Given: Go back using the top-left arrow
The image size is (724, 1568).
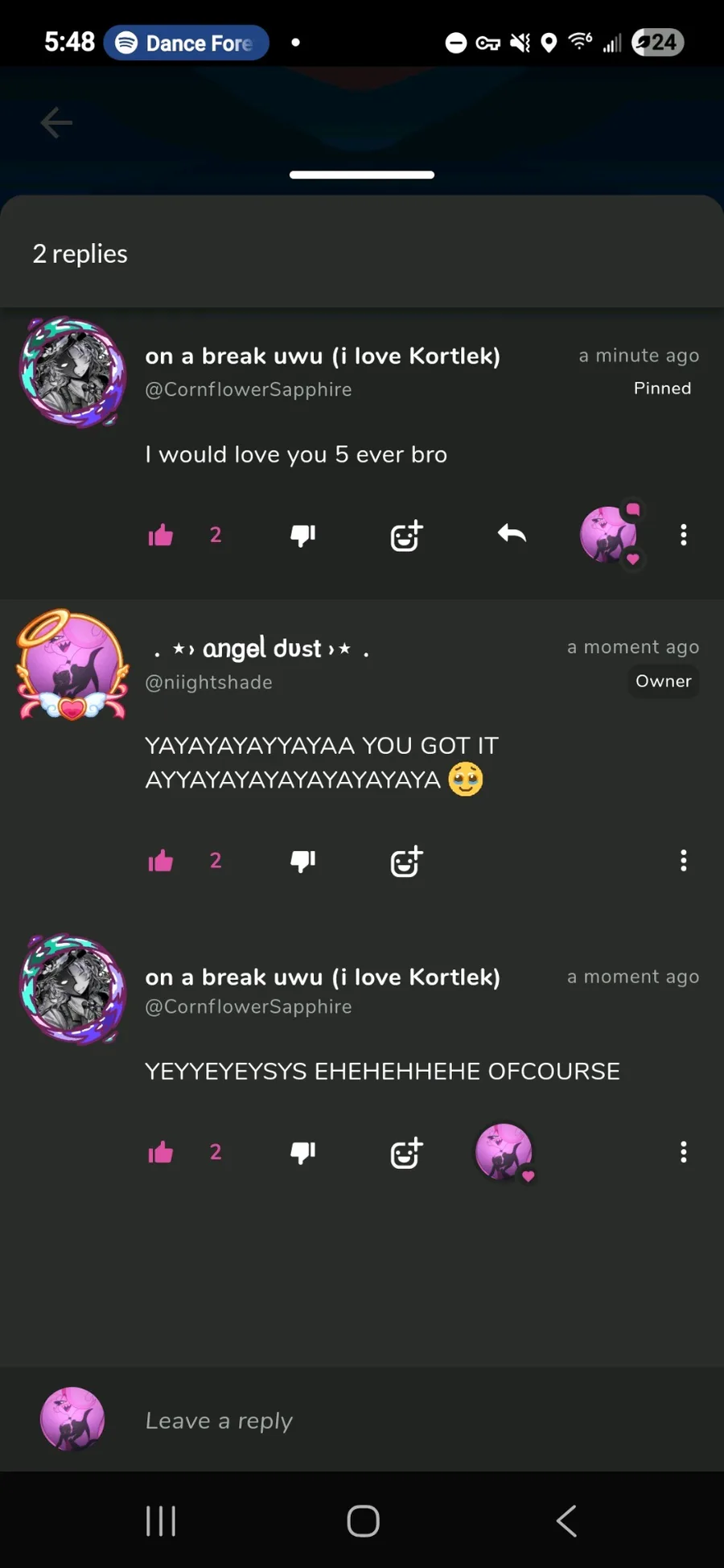Looking at the screenshot, I should point(56,122).
